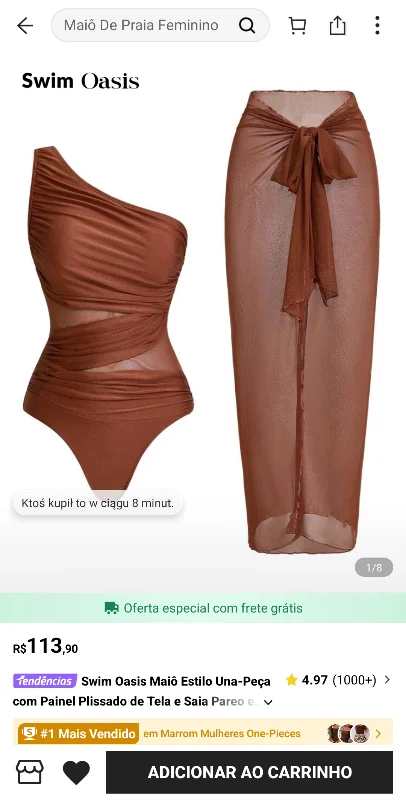The height and width of the screenshot is (800, 406).
Task: Tap the Maiô De Praia Feminino search field
Action: pos(160,25)
